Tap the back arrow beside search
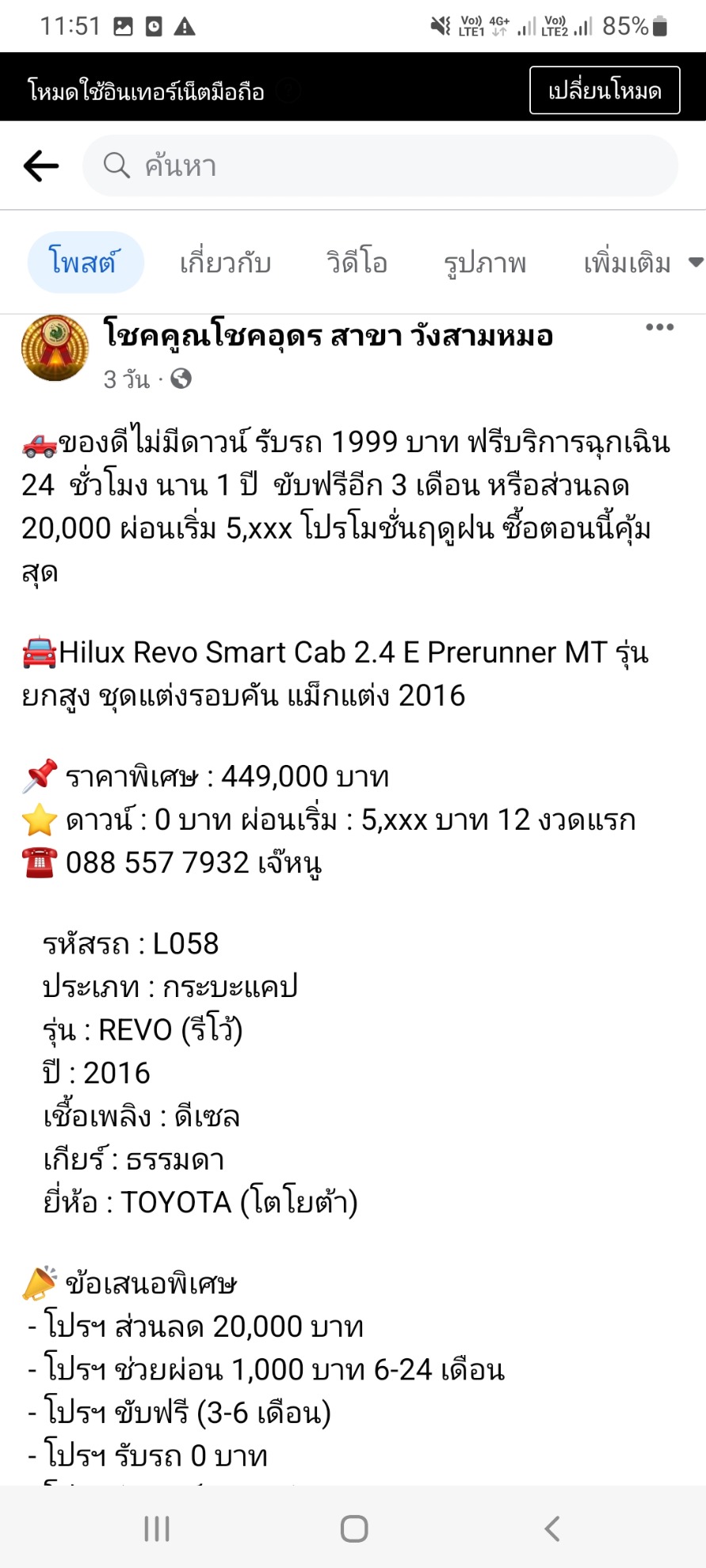 point(41,166)
